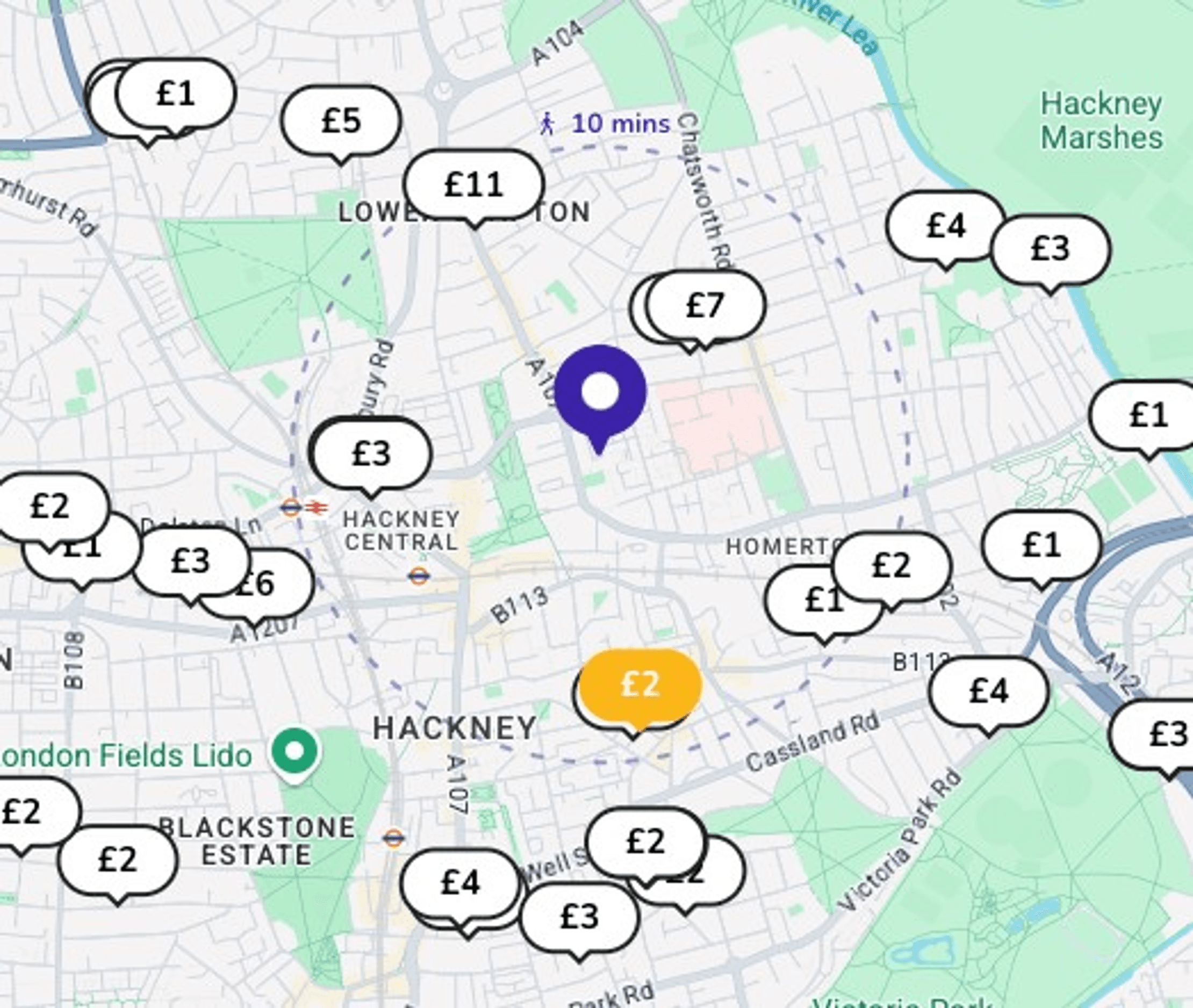Open the £11 marker at Lower Clapton
Image resolution: width=1193 pixels, height=1008 pixels.
[x=473, y=185]
